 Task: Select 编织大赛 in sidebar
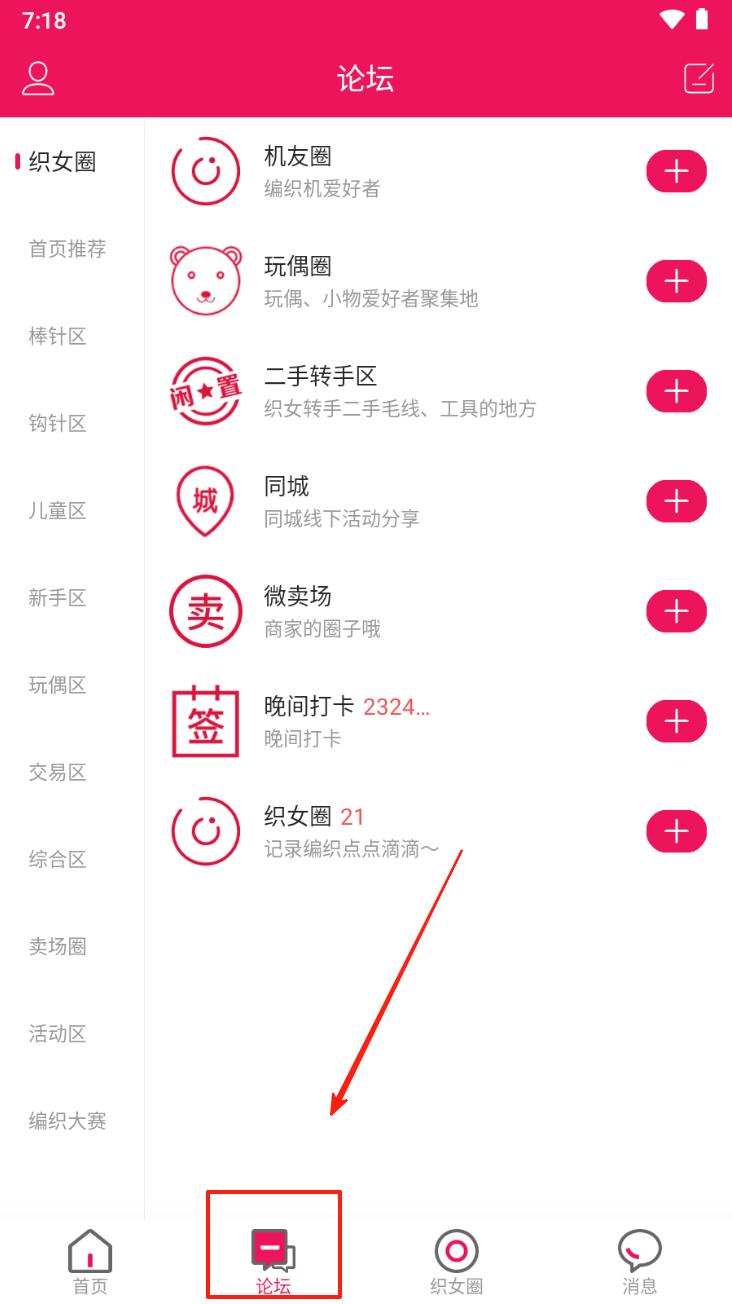67,1121
